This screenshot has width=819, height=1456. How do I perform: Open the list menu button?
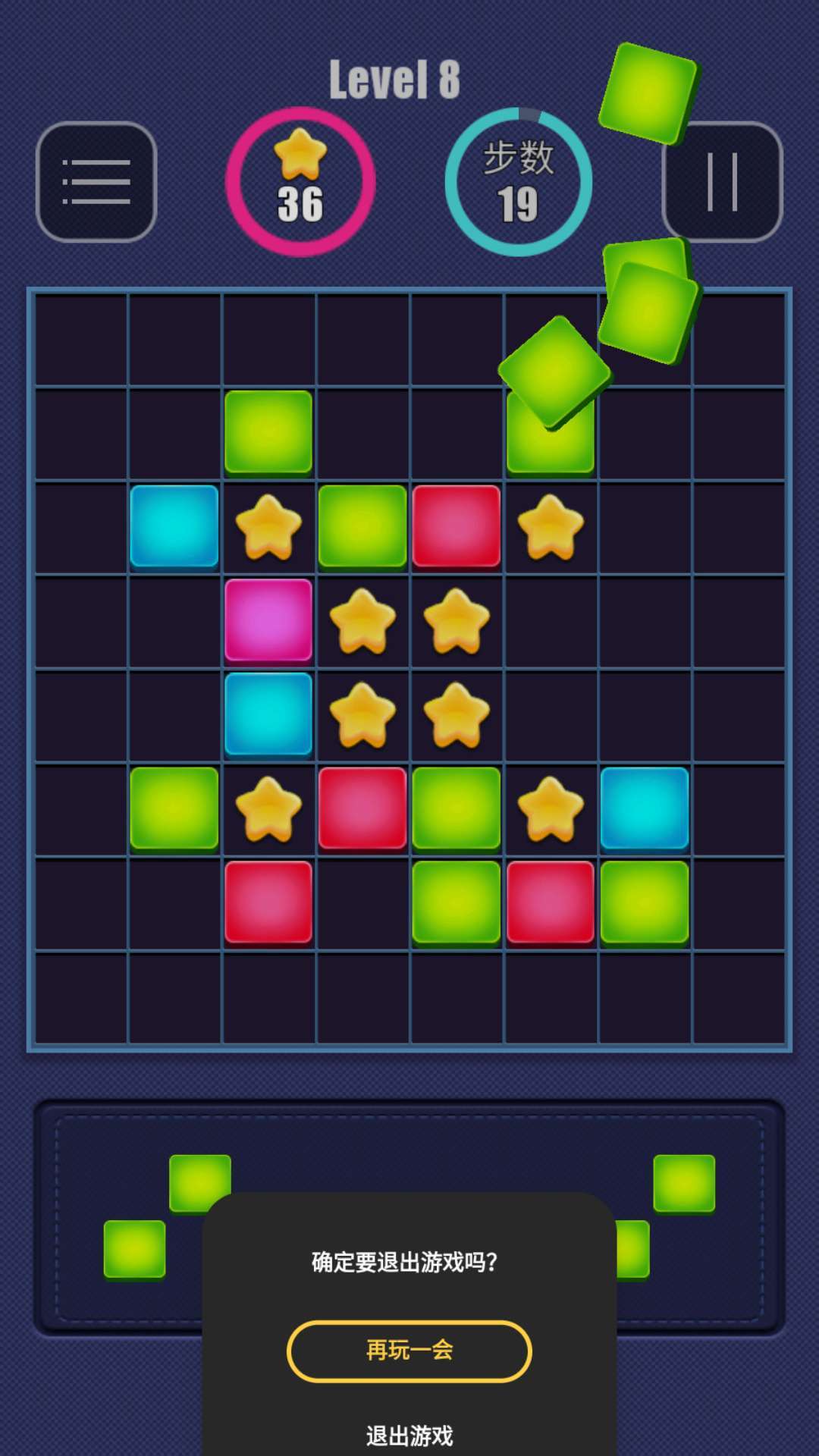point(96,182)
